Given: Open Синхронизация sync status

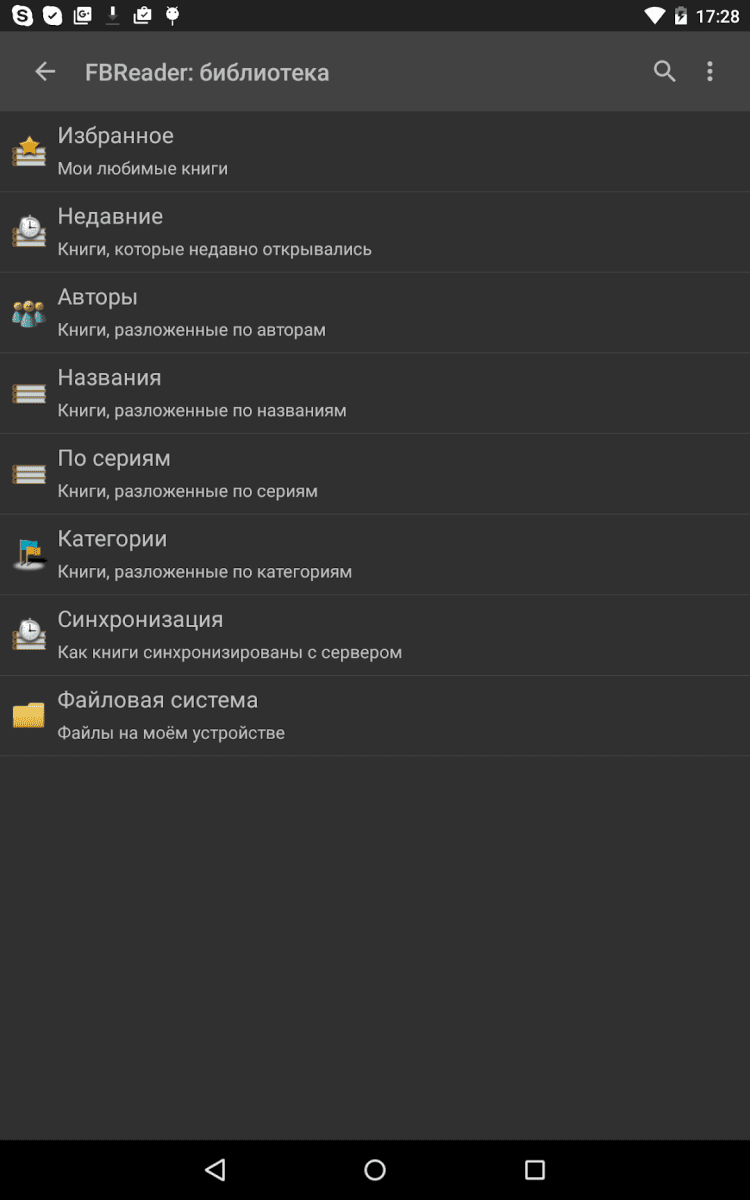Looking at the screenshot, I should pyautogui.click(x=375, y=635).
